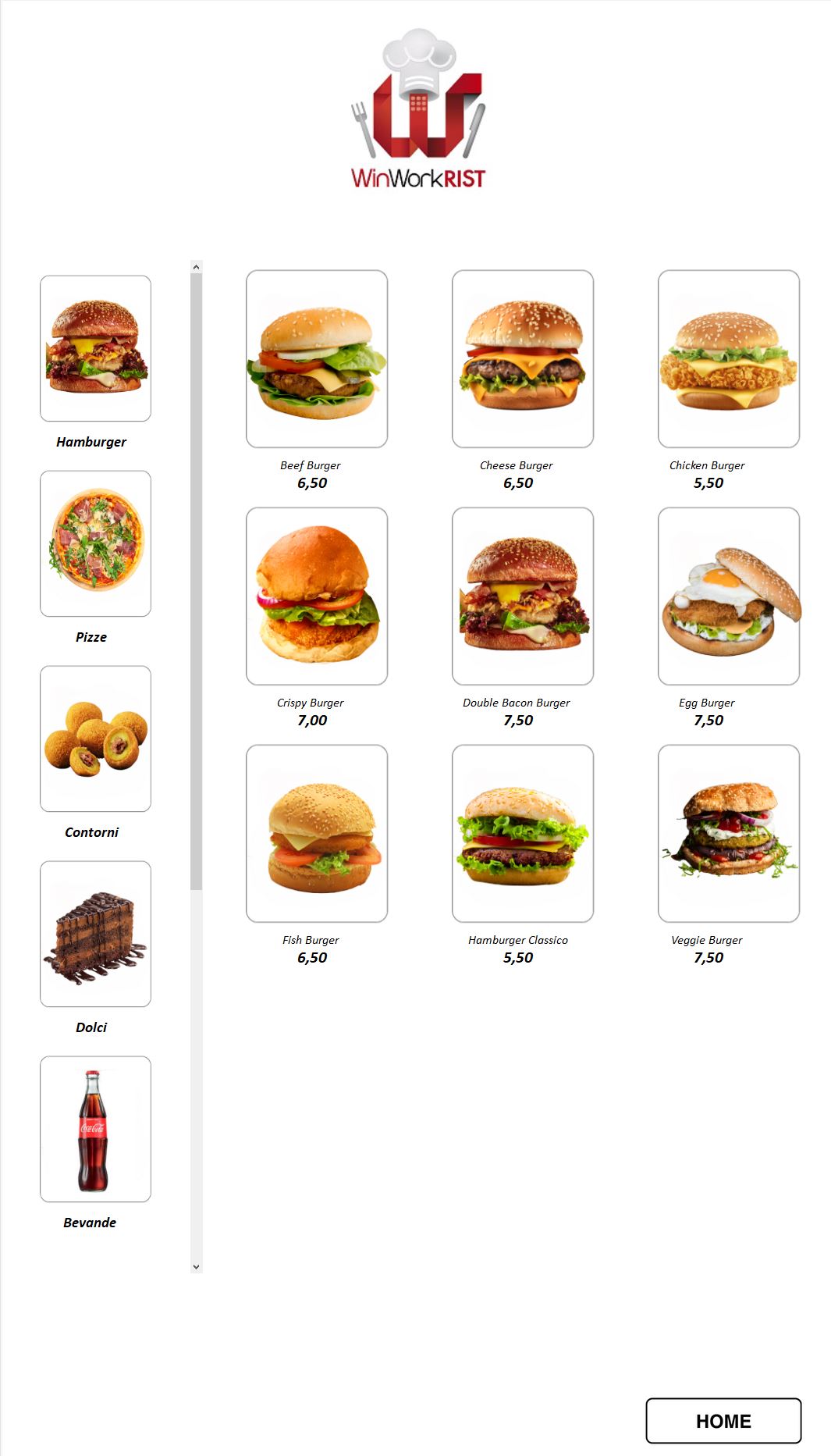Show the Dolci category
Viewport: 831px width, 1456px height.
coord(95,934)
